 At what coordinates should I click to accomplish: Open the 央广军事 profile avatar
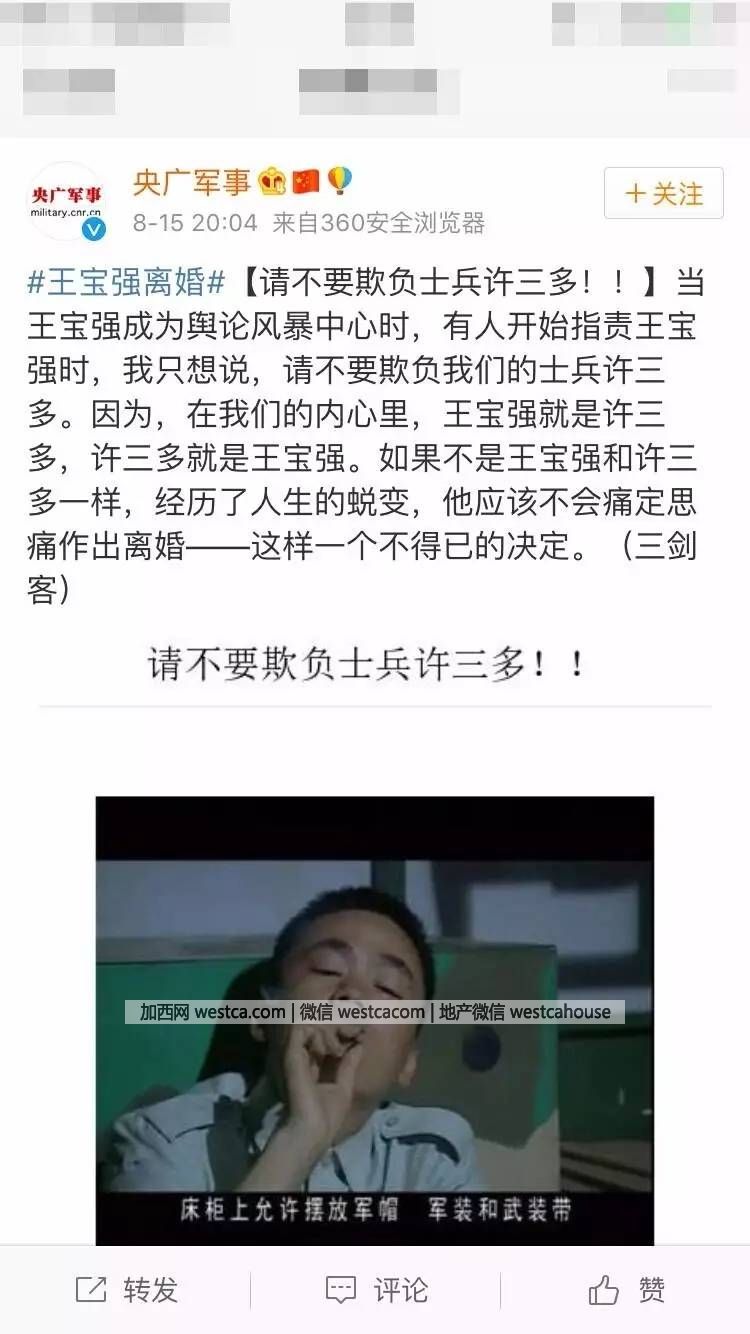click(66, 201)
